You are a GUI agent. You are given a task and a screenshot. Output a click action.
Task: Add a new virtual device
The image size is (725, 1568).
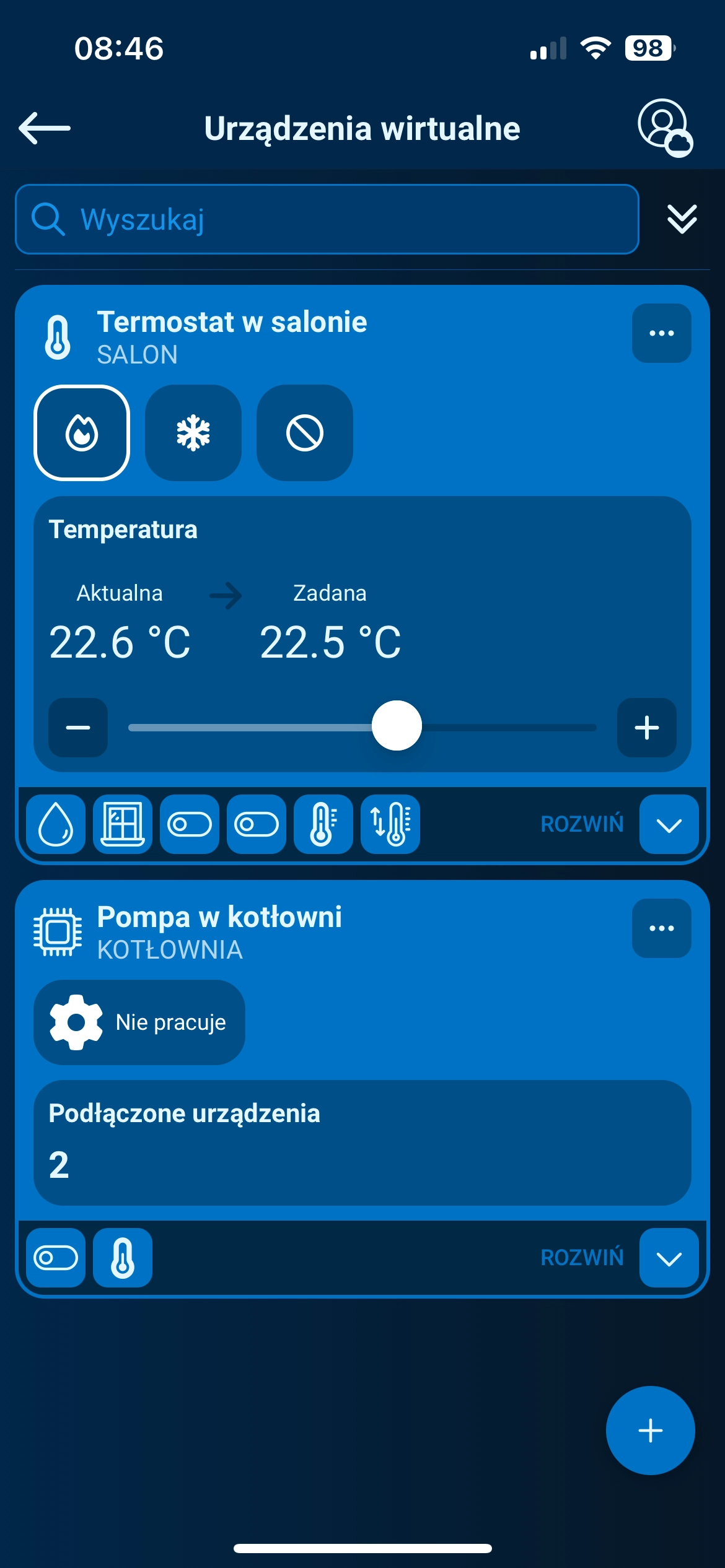pos(650,1431)
